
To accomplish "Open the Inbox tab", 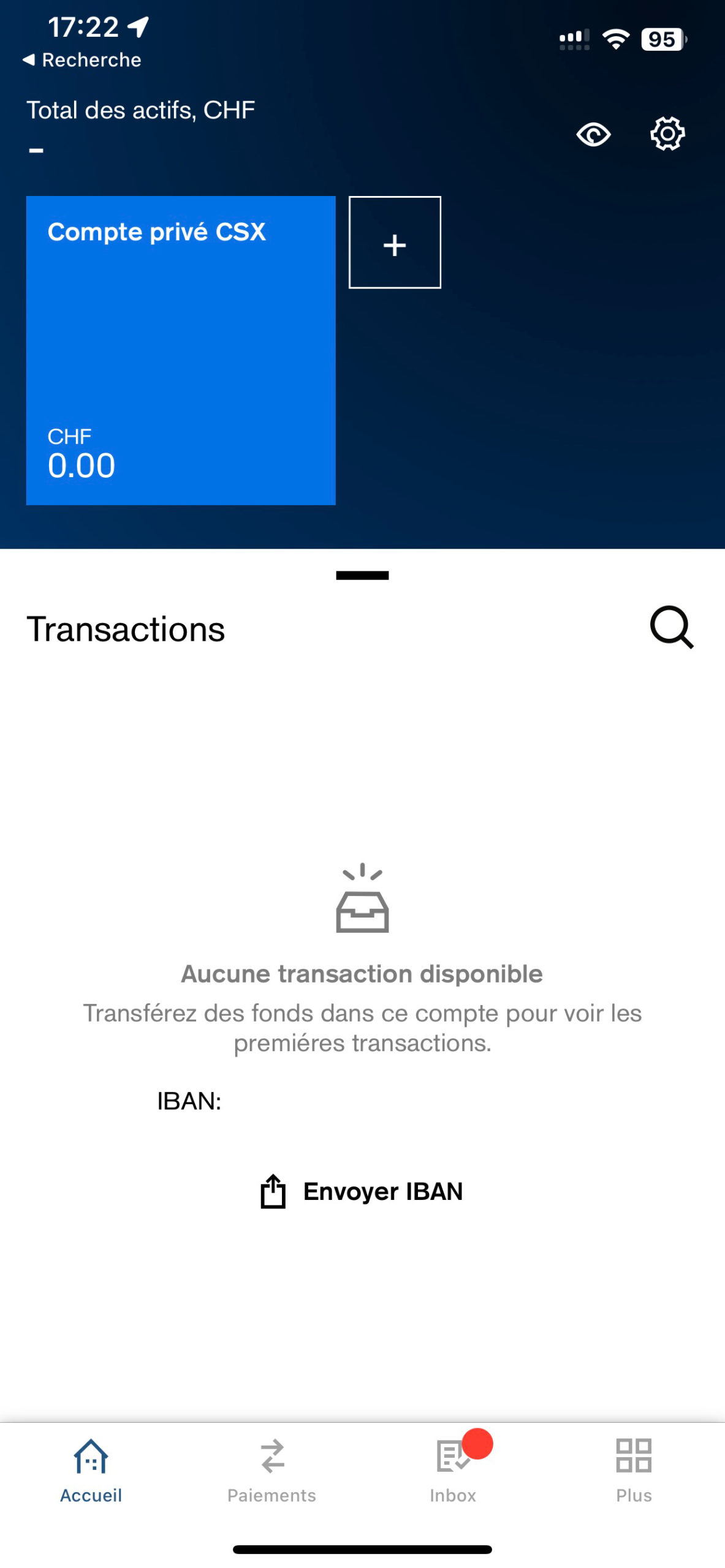I will 453,1469.
